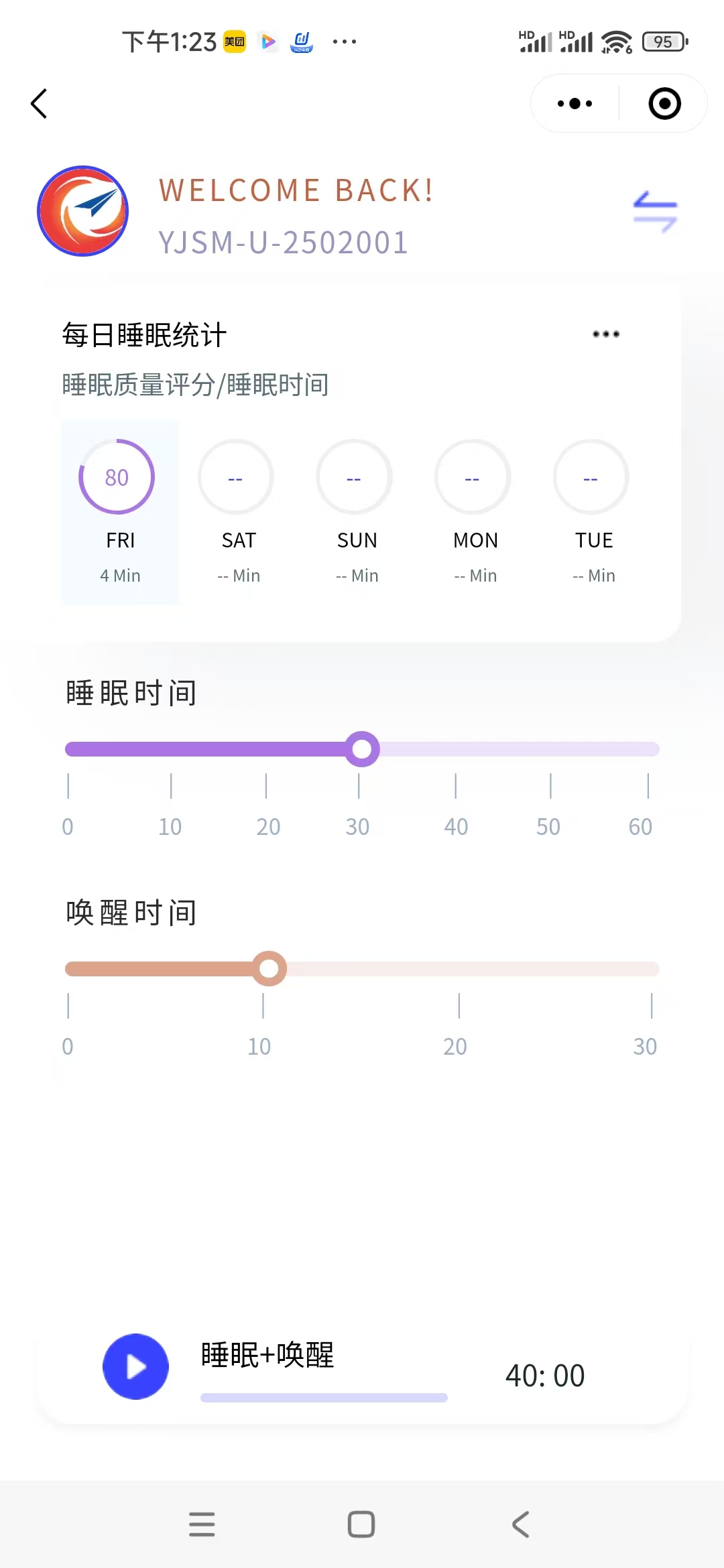Start the sleep and wake-up session playback
This screenshot has height=1568, width=724.
point(135,1366)
